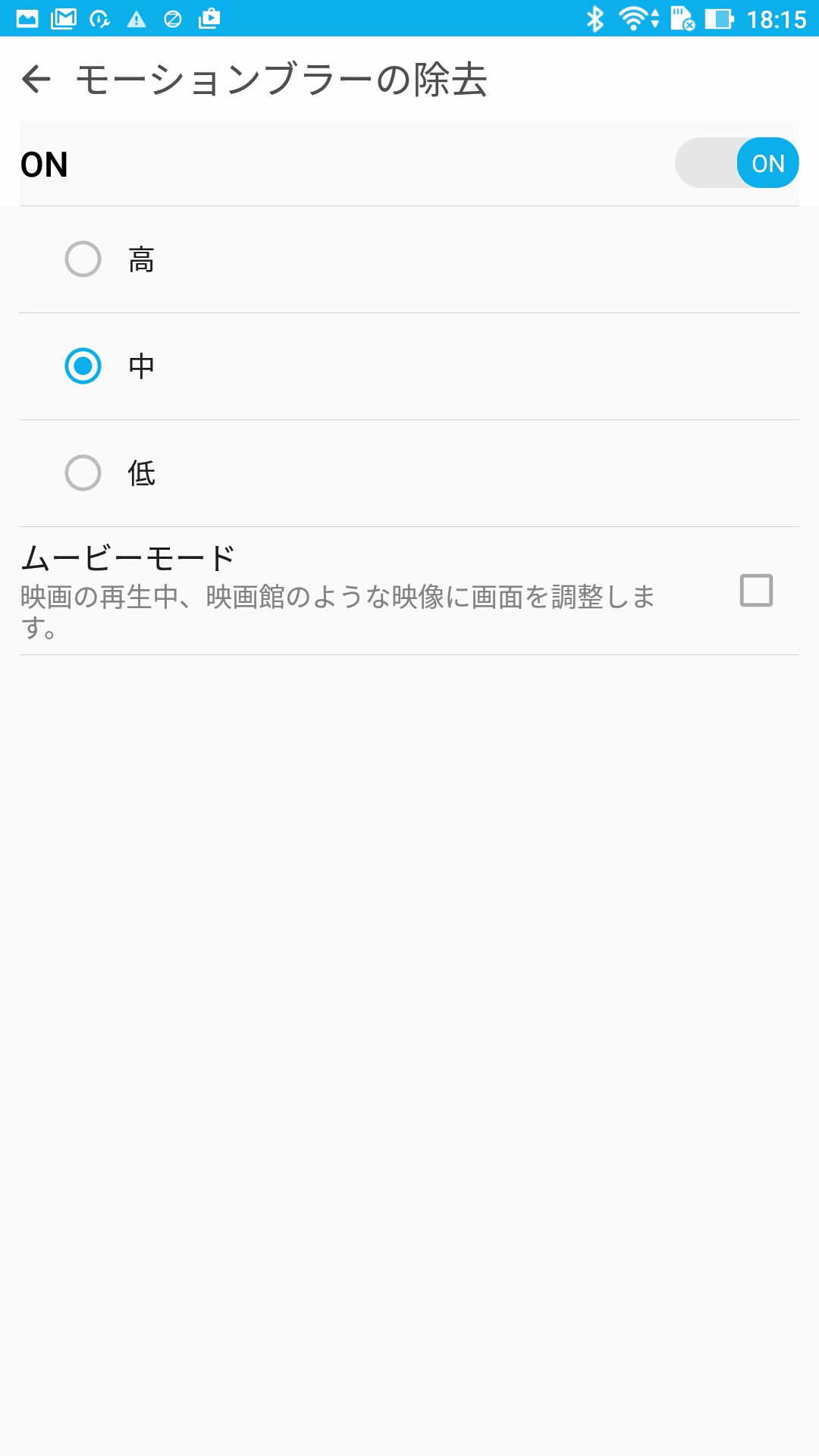Screen dimensions: 819x1456
Task: Choose the 中 radio option
Action: [83, 366]
